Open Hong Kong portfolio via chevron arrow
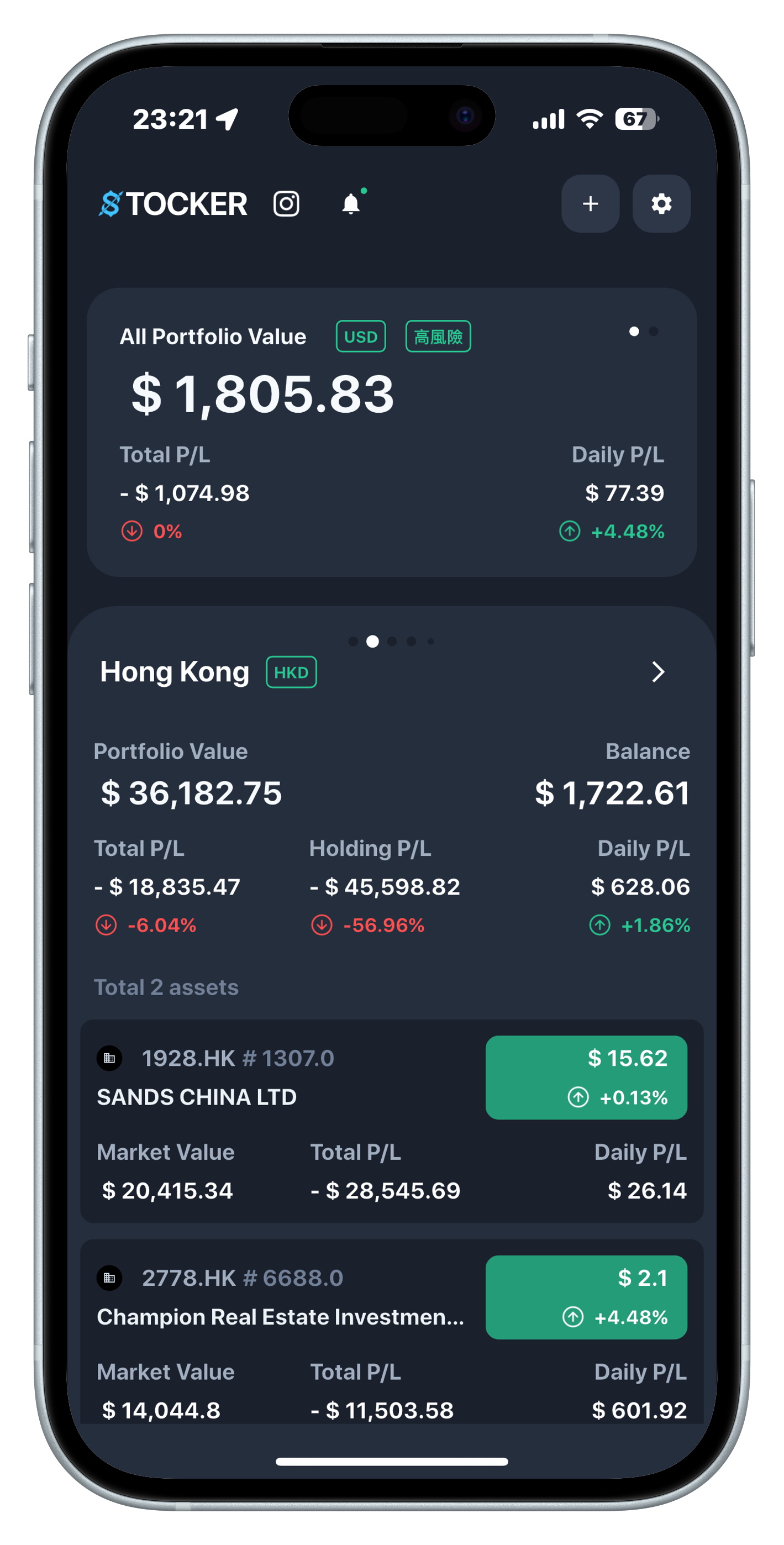The width and height of the screenshot is (784, 1545). 658,672
